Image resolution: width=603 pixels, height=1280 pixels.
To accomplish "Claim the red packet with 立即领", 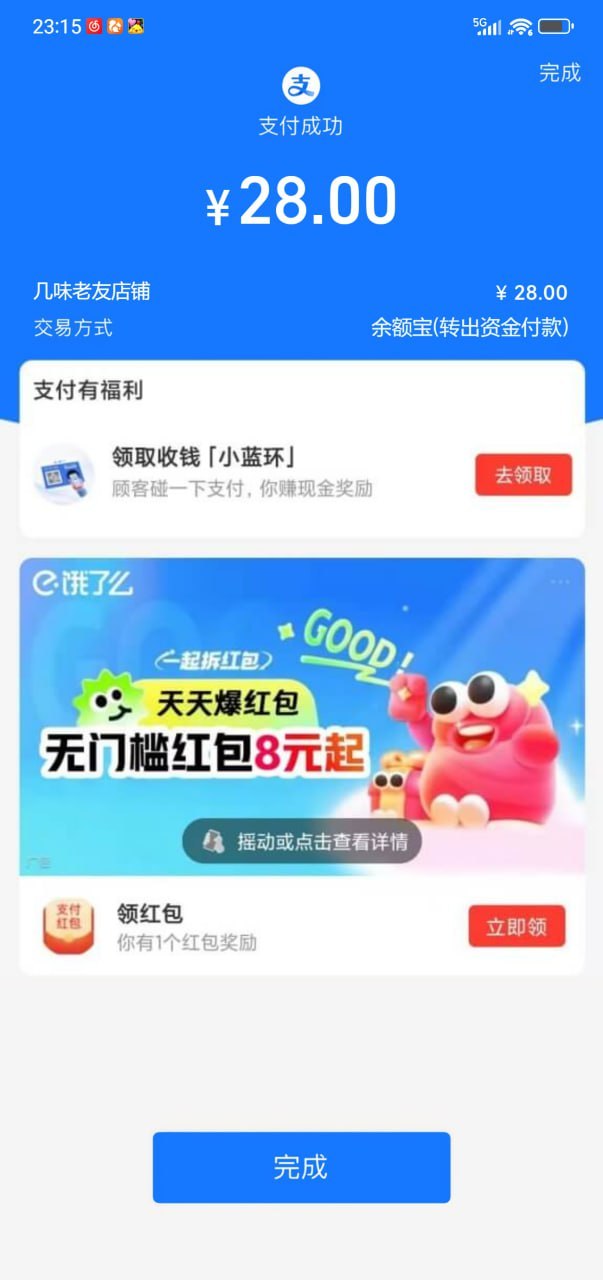I will 516,926.
